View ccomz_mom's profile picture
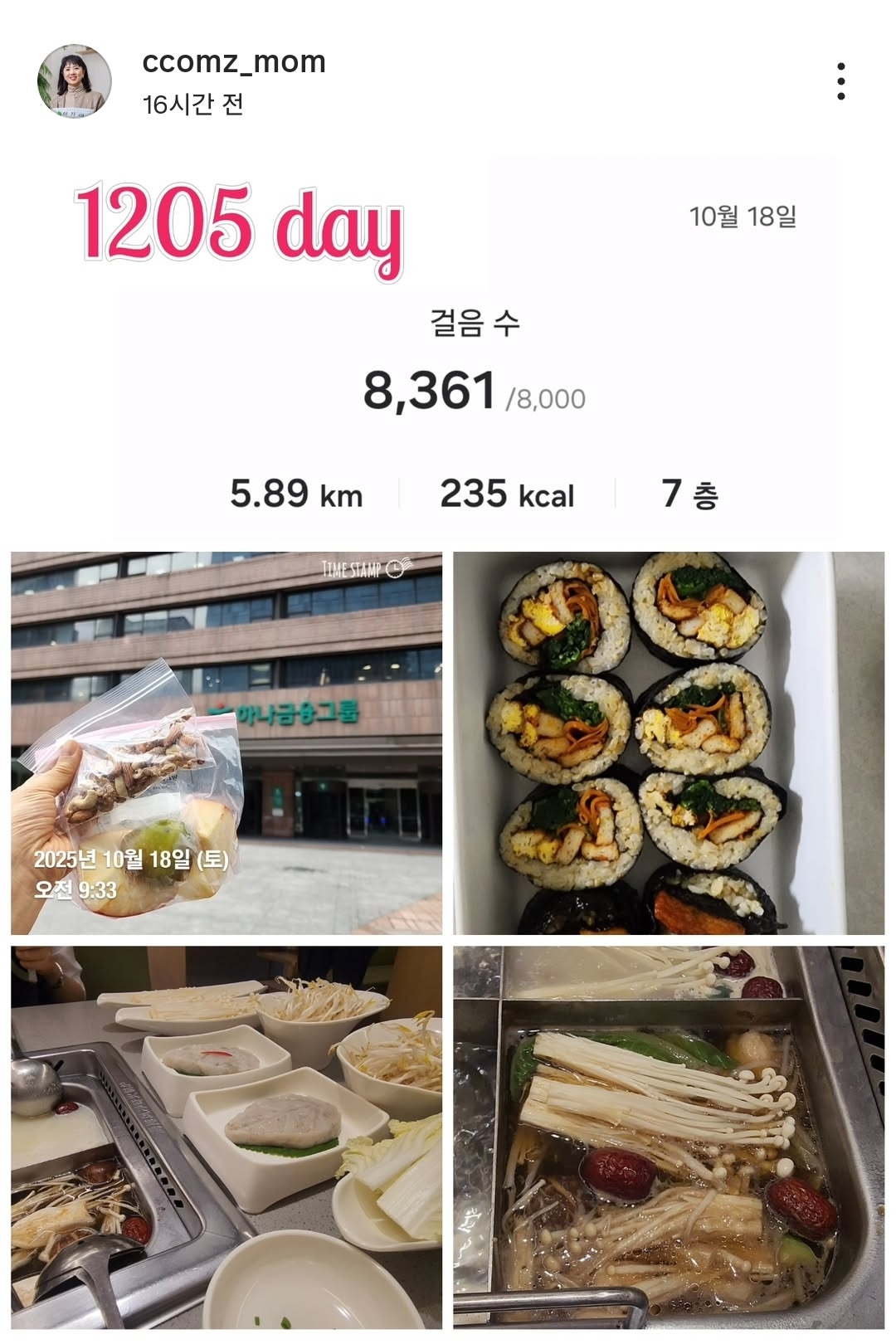The height and width of the screenshot is (1344, 896). tap(74, 81)
